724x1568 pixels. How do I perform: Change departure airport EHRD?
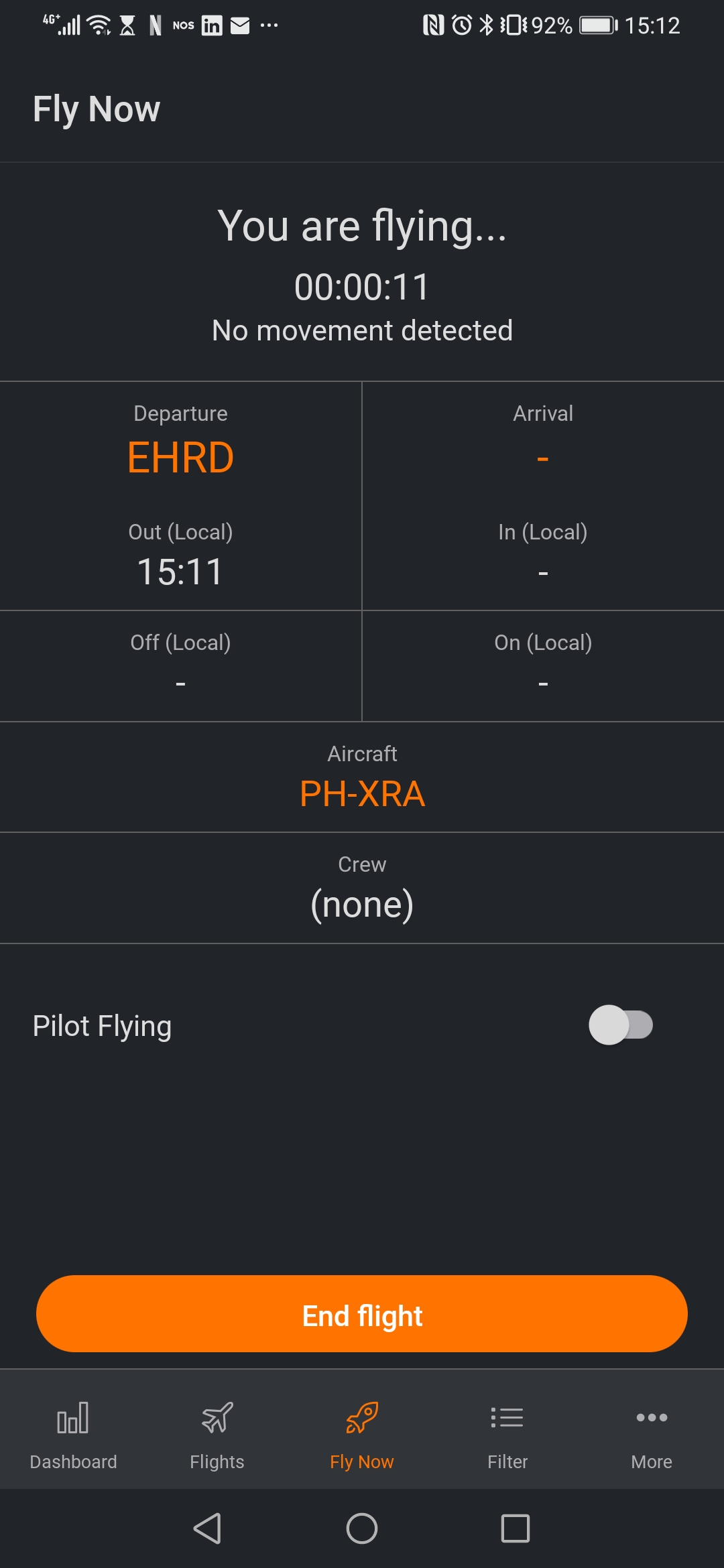pyautogui.click(x=180, y=458)
